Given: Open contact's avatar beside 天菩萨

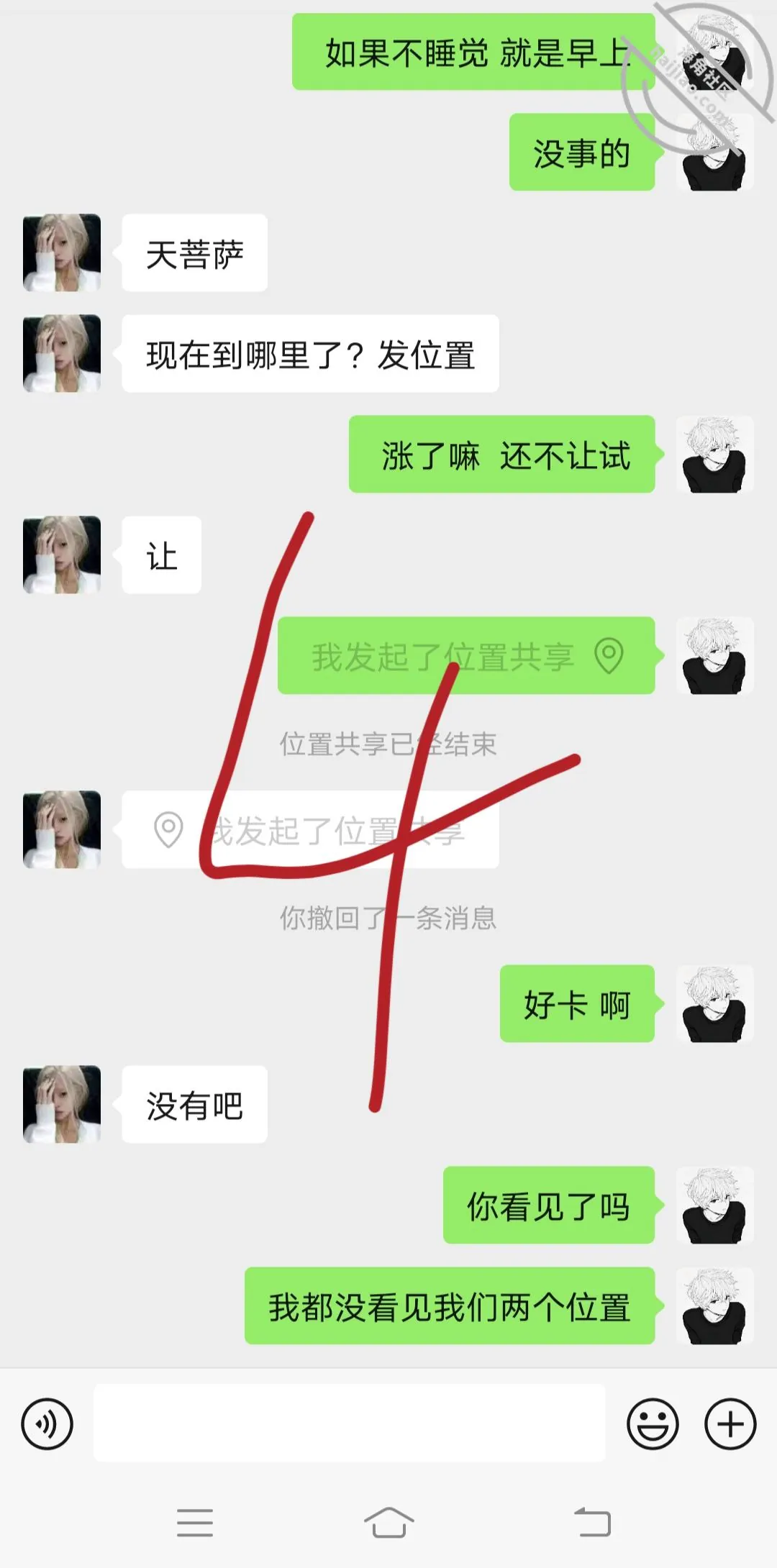Looking at the screenshot, I should click(62, 252).
